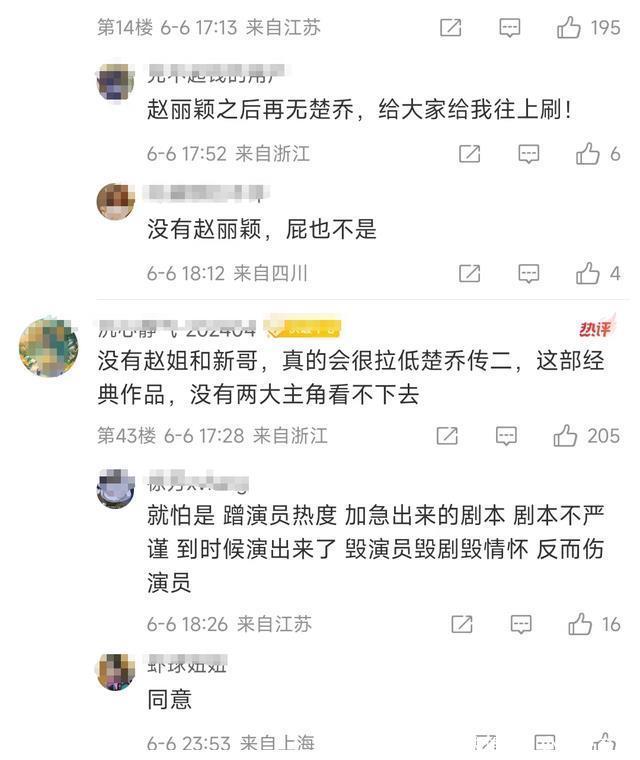Like the comment '赵丽颖之后再无楚乔'
The width and height of the screenshot is (640, 760).
(588, 154)
